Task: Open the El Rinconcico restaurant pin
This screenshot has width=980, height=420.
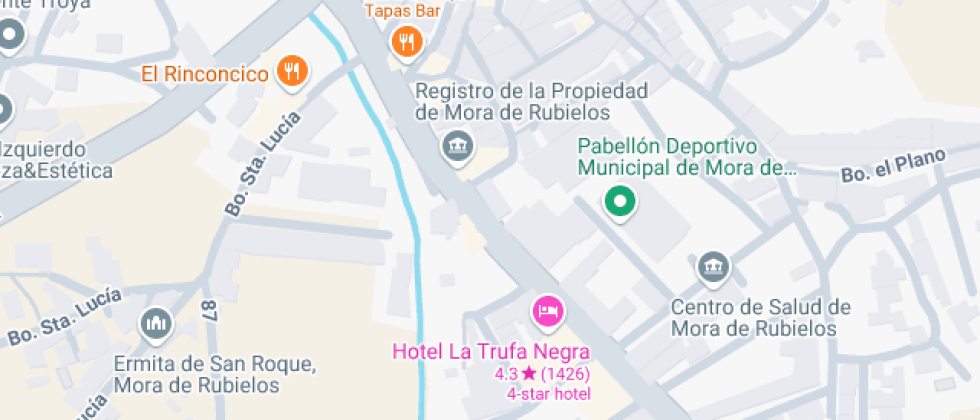Action: pos(292,71)
